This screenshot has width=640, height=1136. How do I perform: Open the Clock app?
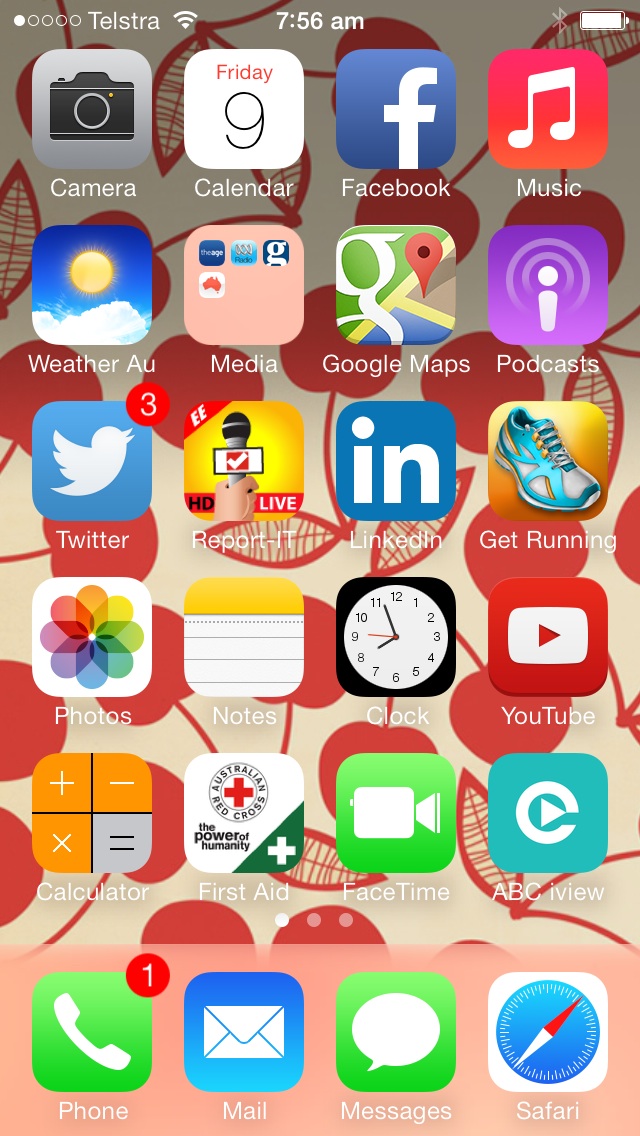[x=396, y=637]
